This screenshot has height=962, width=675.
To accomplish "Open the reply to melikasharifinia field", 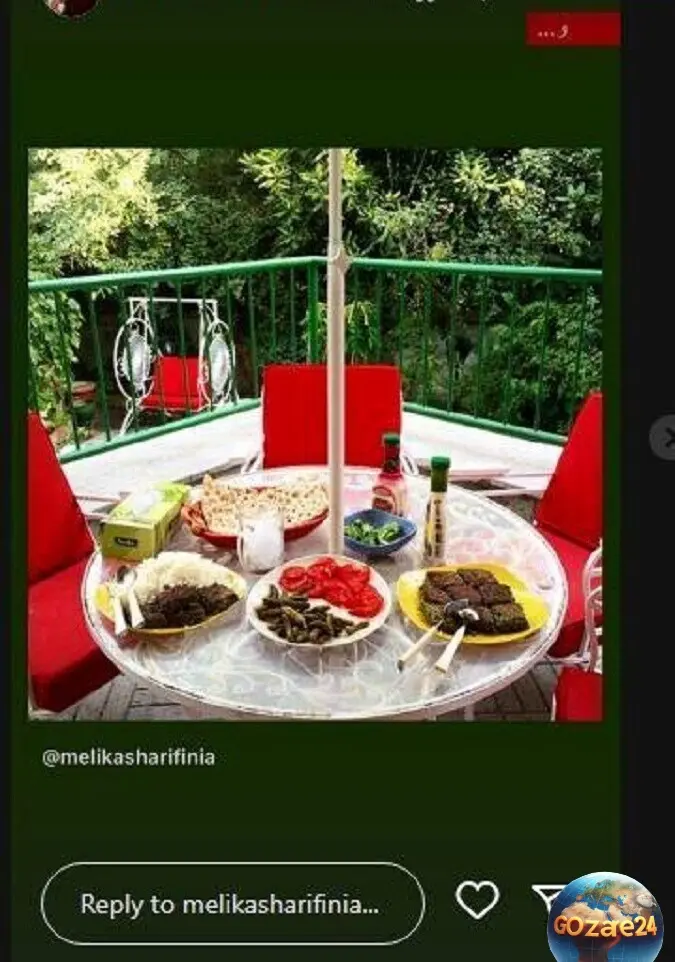I will tap(232, 904).
